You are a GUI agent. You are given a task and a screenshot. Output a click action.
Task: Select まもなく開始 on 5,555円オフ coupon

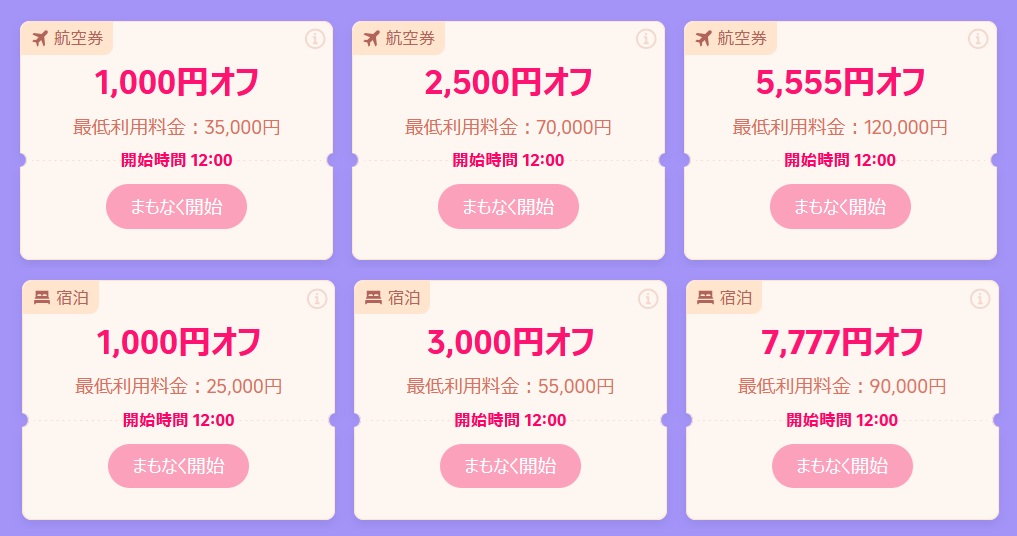pyautogui.click(x=840, y=207)
